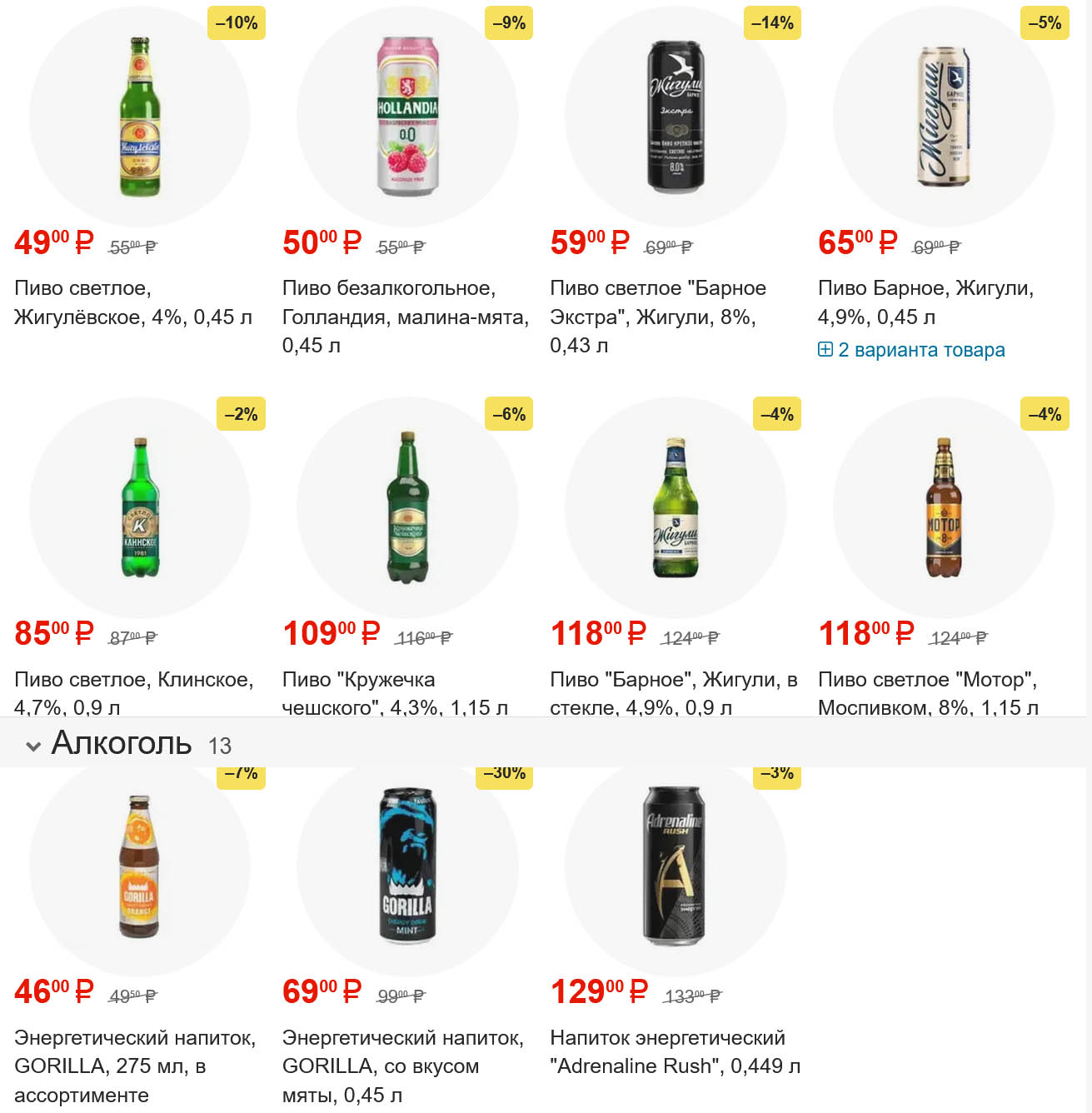The width and height of the screenshot is (1092, 1113).
Task: Open the Adrenaline Rush 0,449 л product
Action: tap(674, 1051)
